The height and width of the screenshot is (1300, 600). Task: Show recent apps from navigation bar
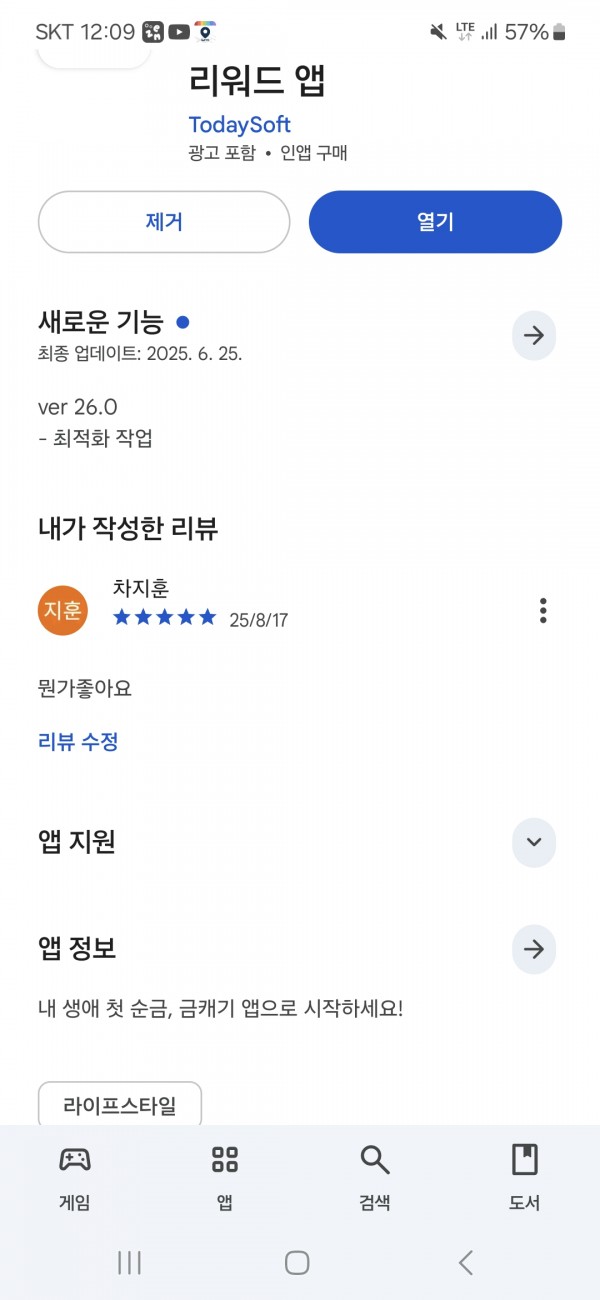[x=129, y=1263]
